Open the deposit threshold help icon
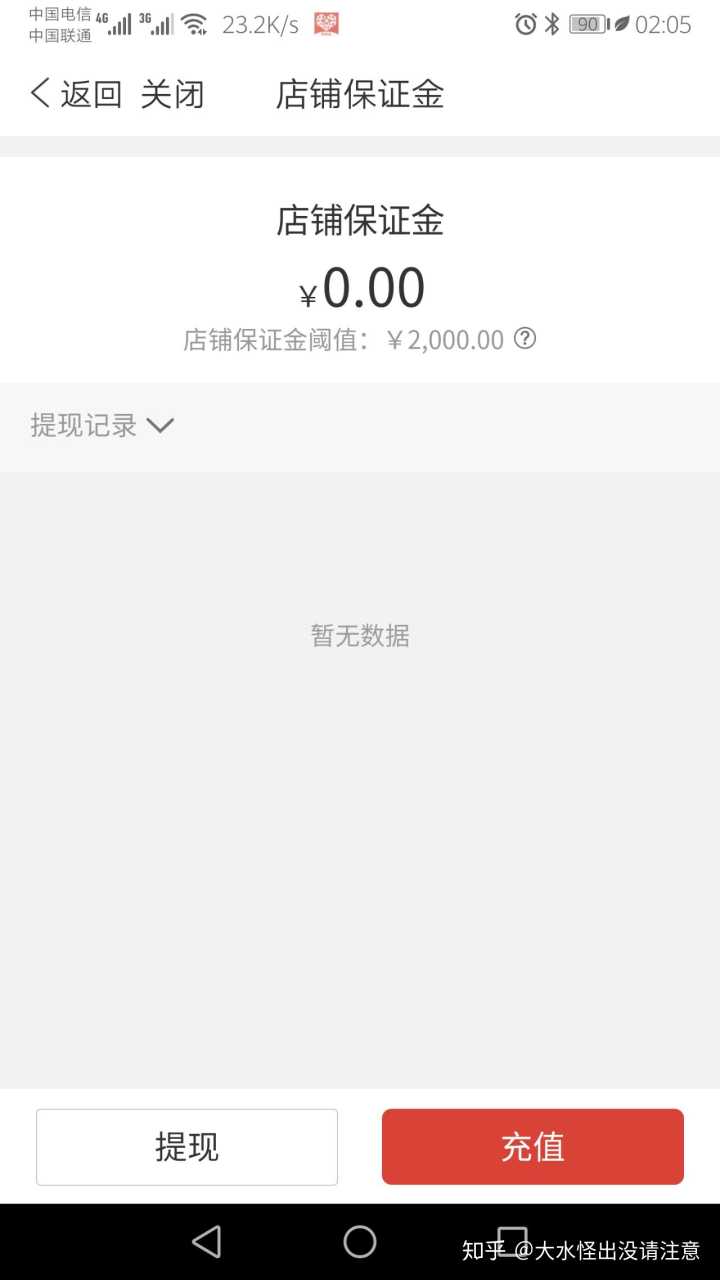 (525, 338)
